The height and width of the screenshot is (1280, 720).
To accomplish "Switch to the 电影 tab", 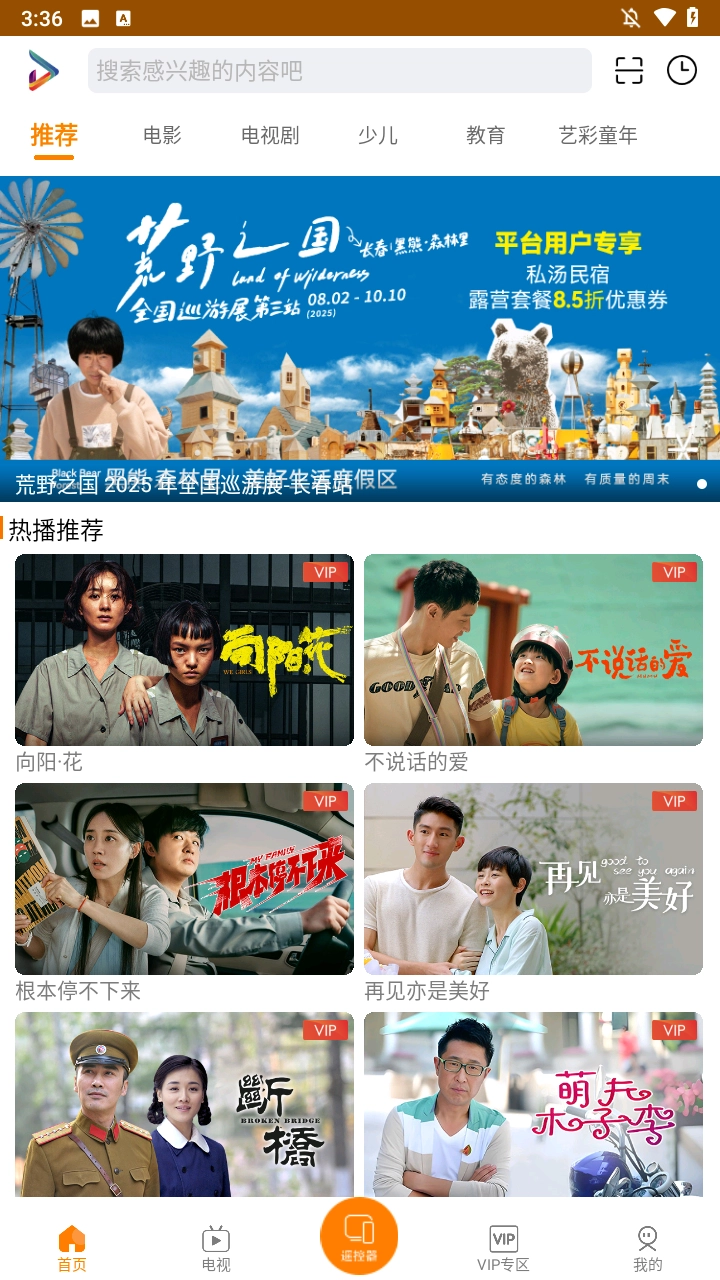I will (162, 136).
